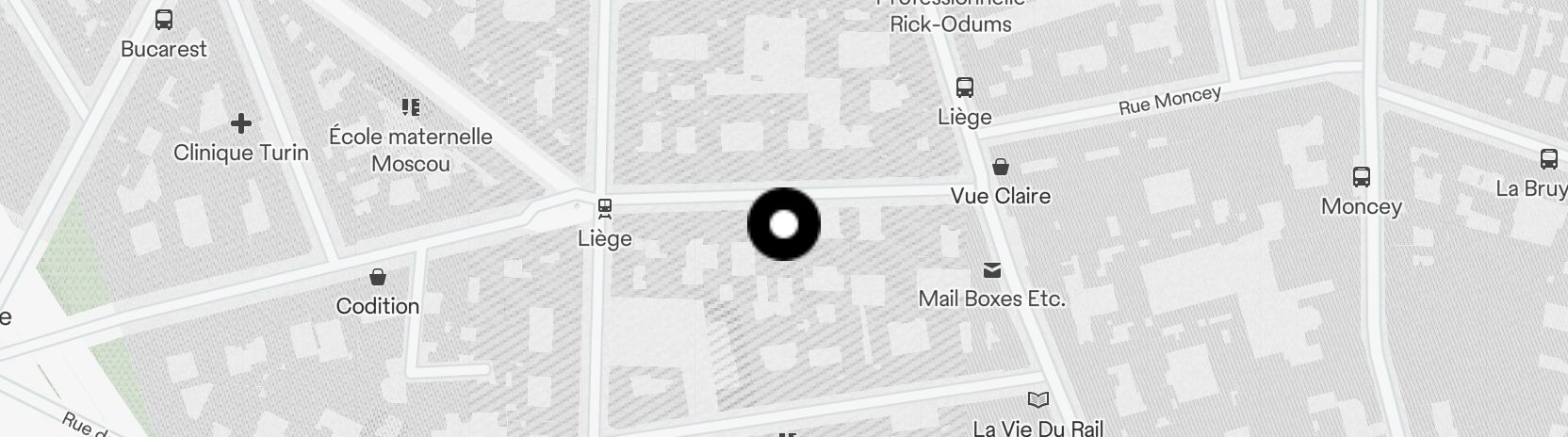Image resolution: width=1568 pixels, height=437 pixels.
Task: Tap the Moncey bus stop marker
Action: [1361, 177]
